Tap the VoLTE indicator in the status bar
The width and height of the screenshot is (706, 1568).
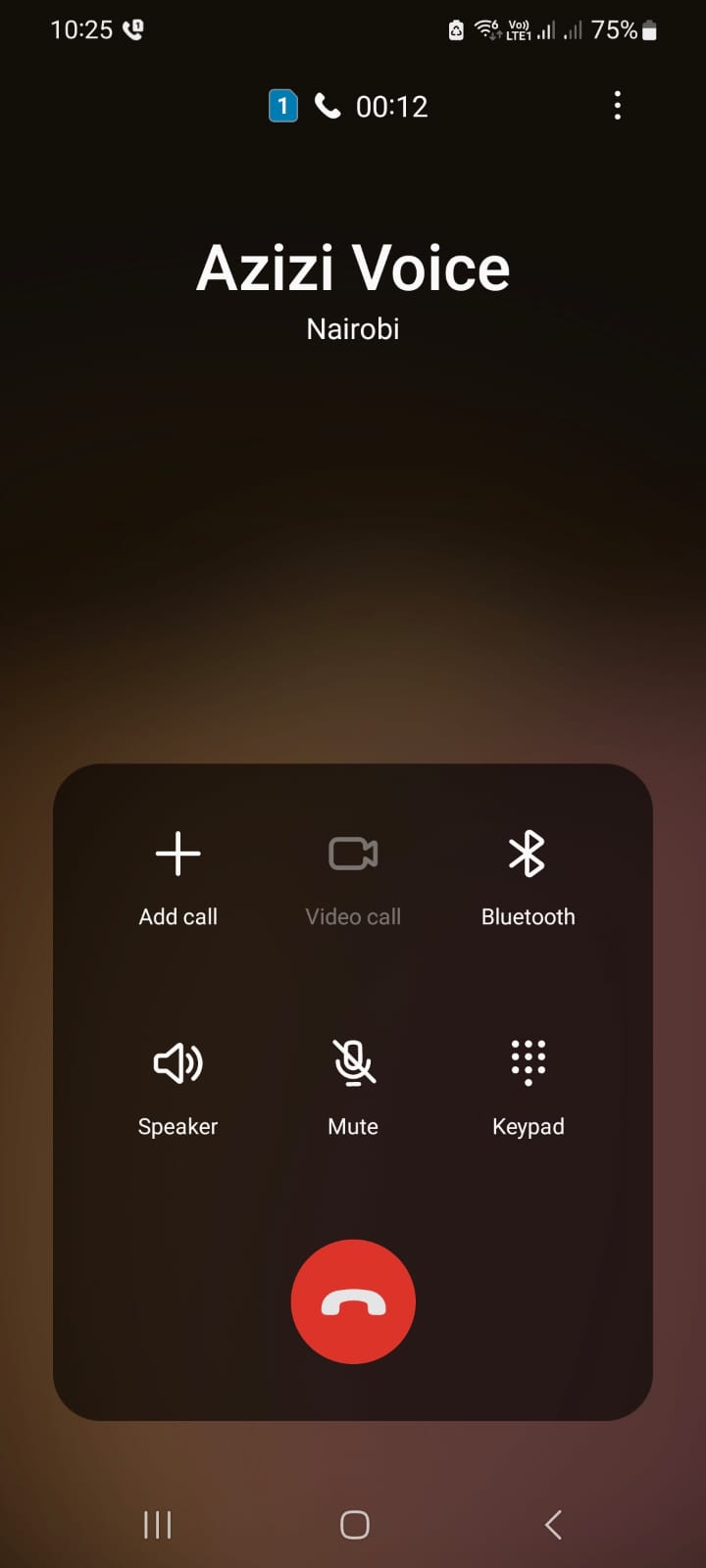(517, 29)
